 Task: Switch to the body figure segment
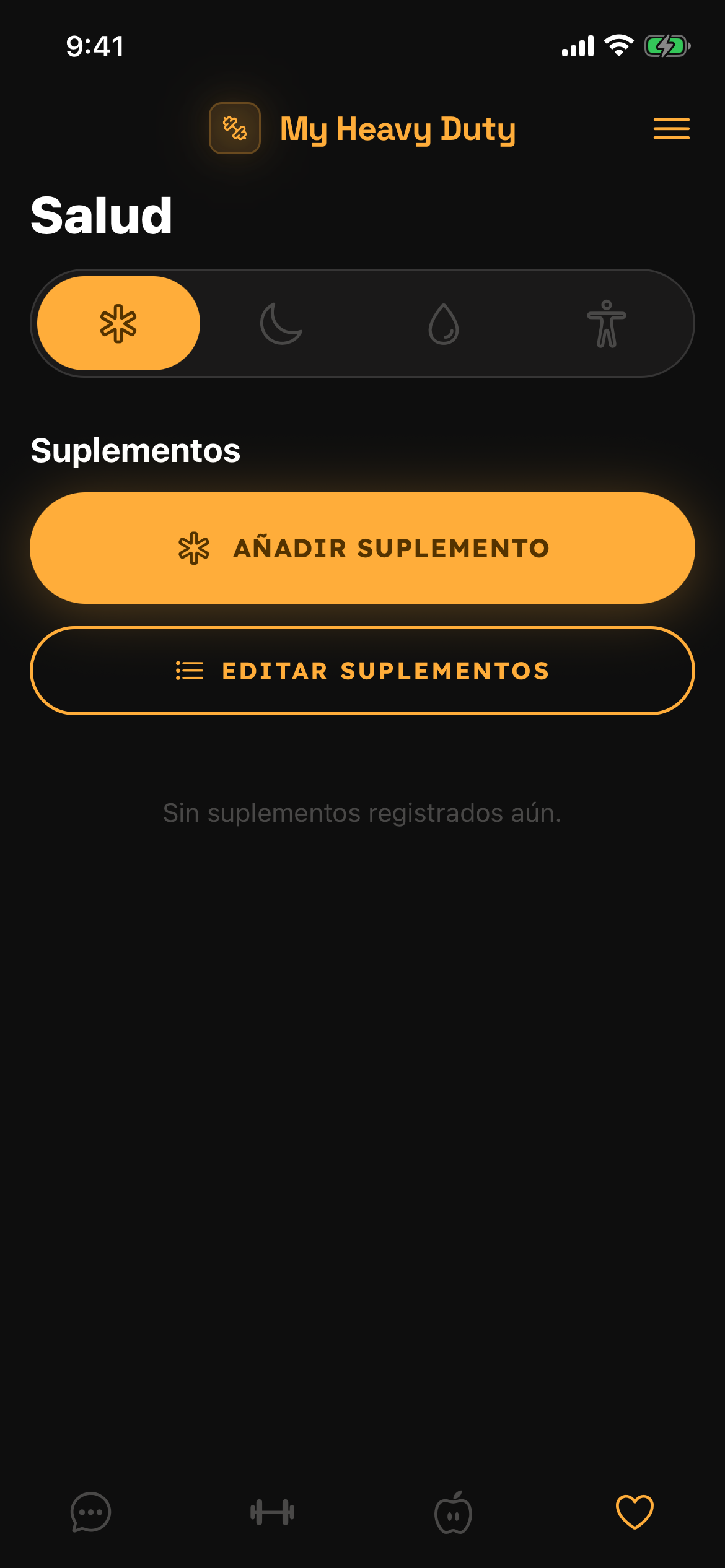coord(607,323)
